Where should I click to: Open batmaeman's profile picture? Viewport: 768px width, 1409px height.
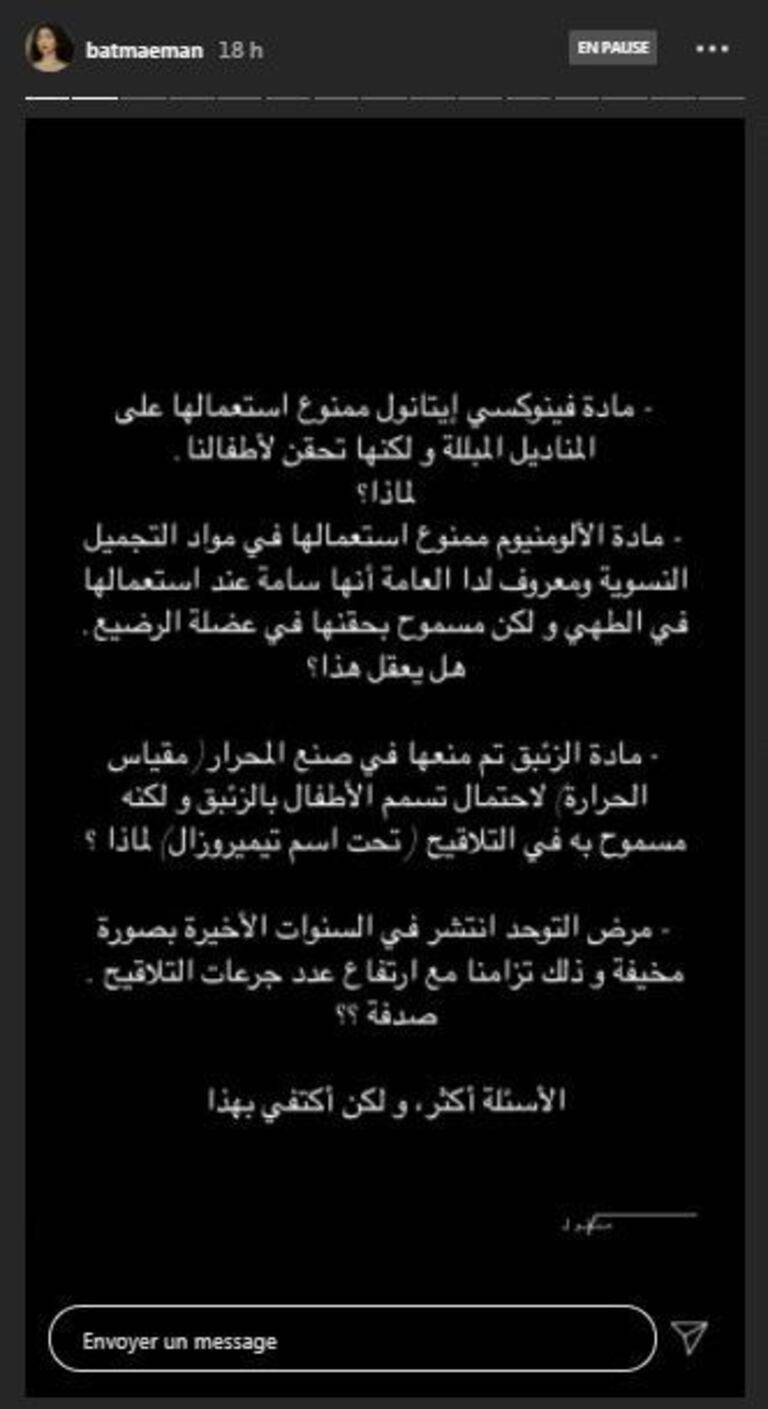pos(48,49)
